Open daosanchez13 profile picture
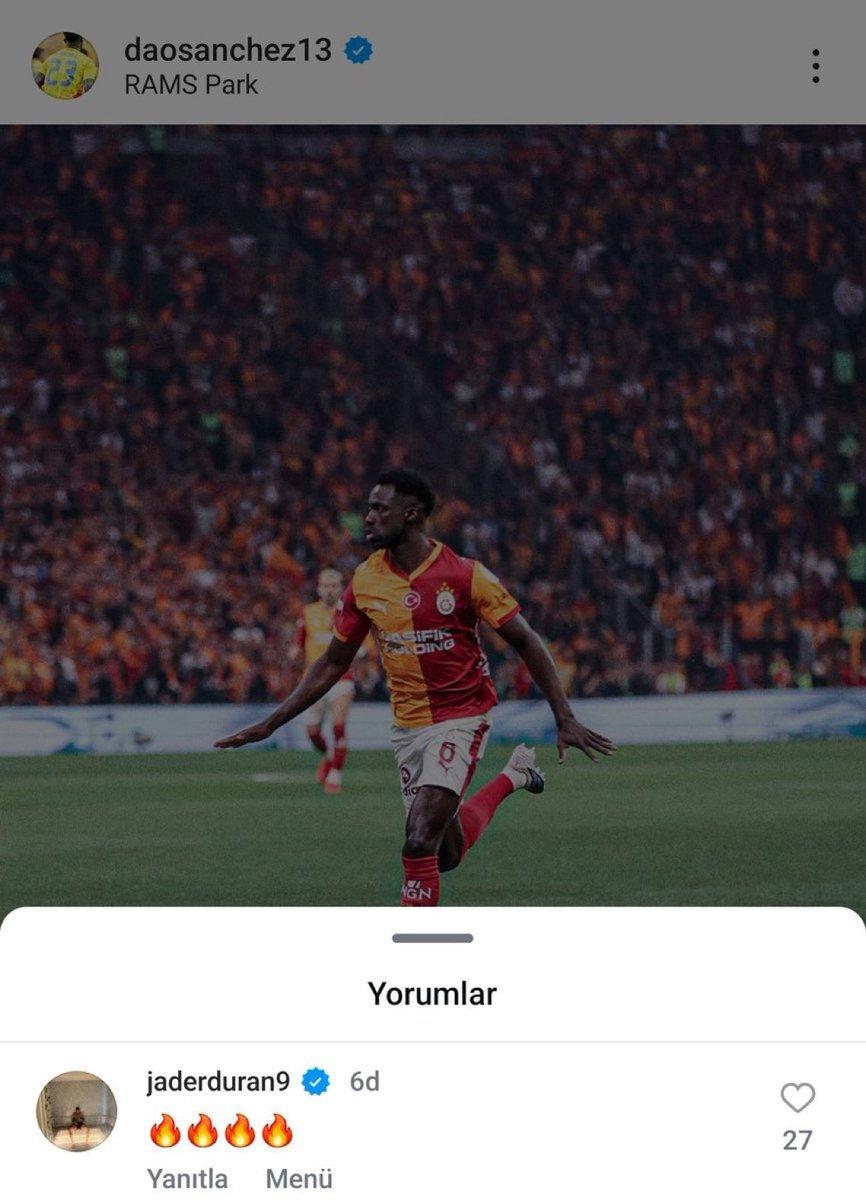866x1200 pixels. click(65, 66)
